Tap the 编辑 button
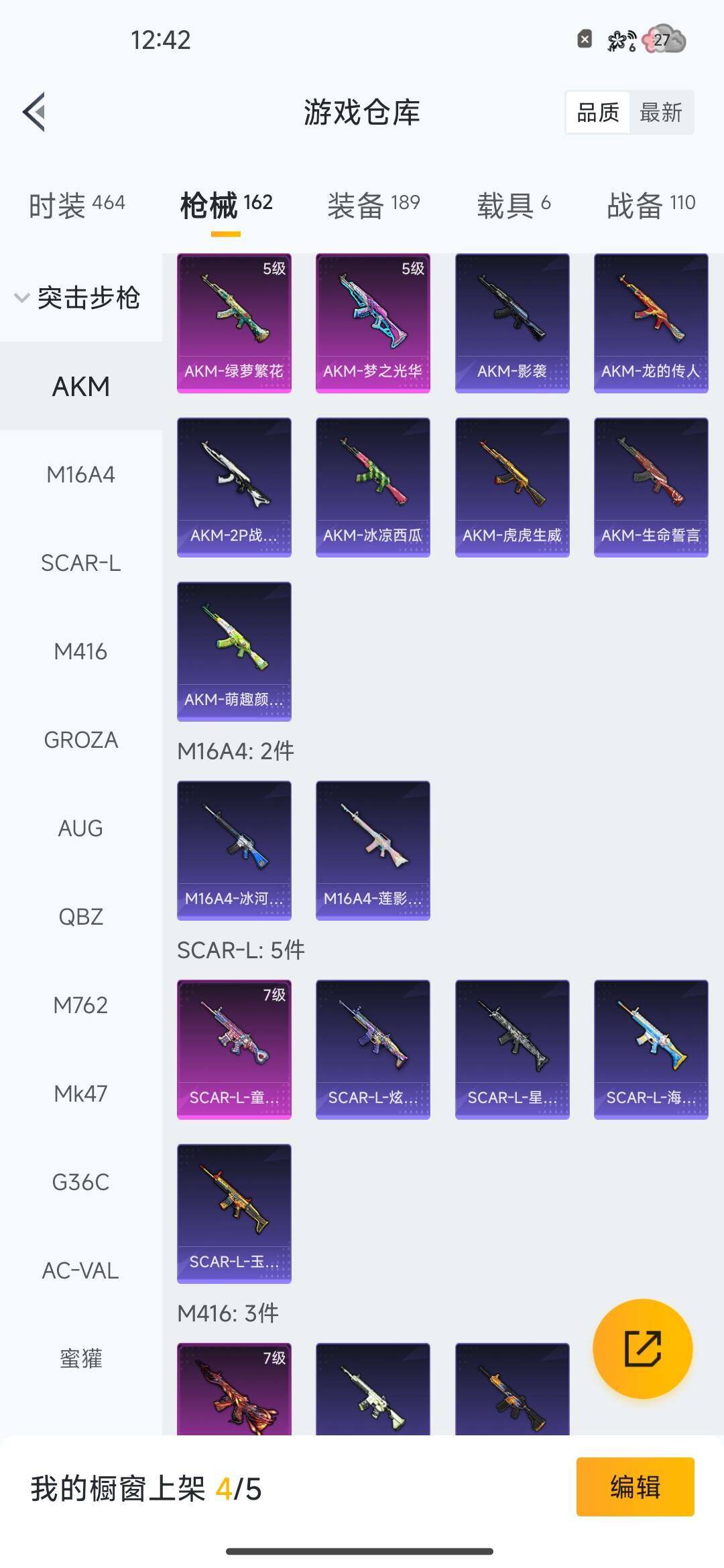 [x=635, y=1486]
